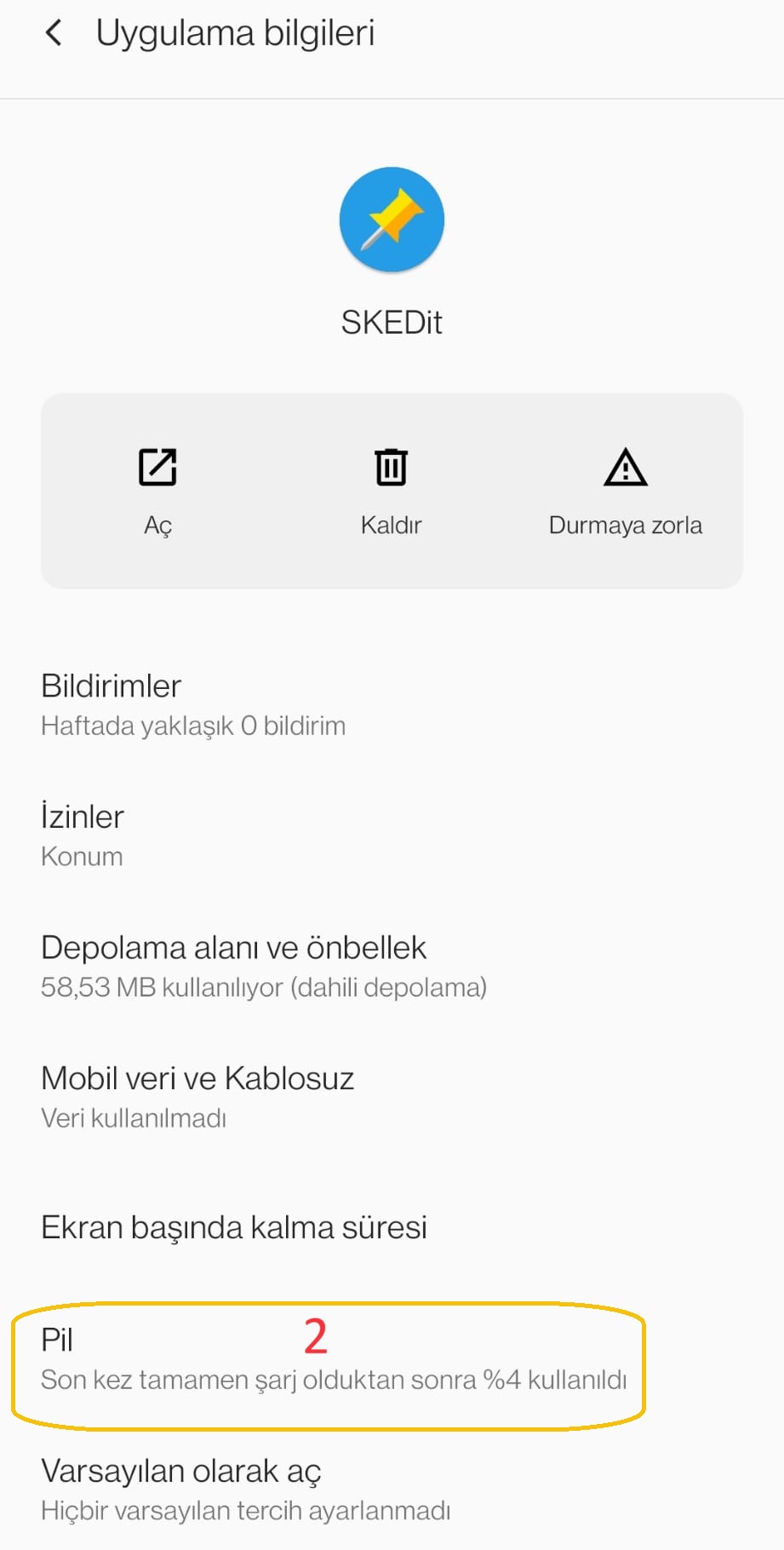This screenshot has width=784, height=1550.
Task: Go back from Uygulama bilgileri
Action: click(x=54, y=34)
